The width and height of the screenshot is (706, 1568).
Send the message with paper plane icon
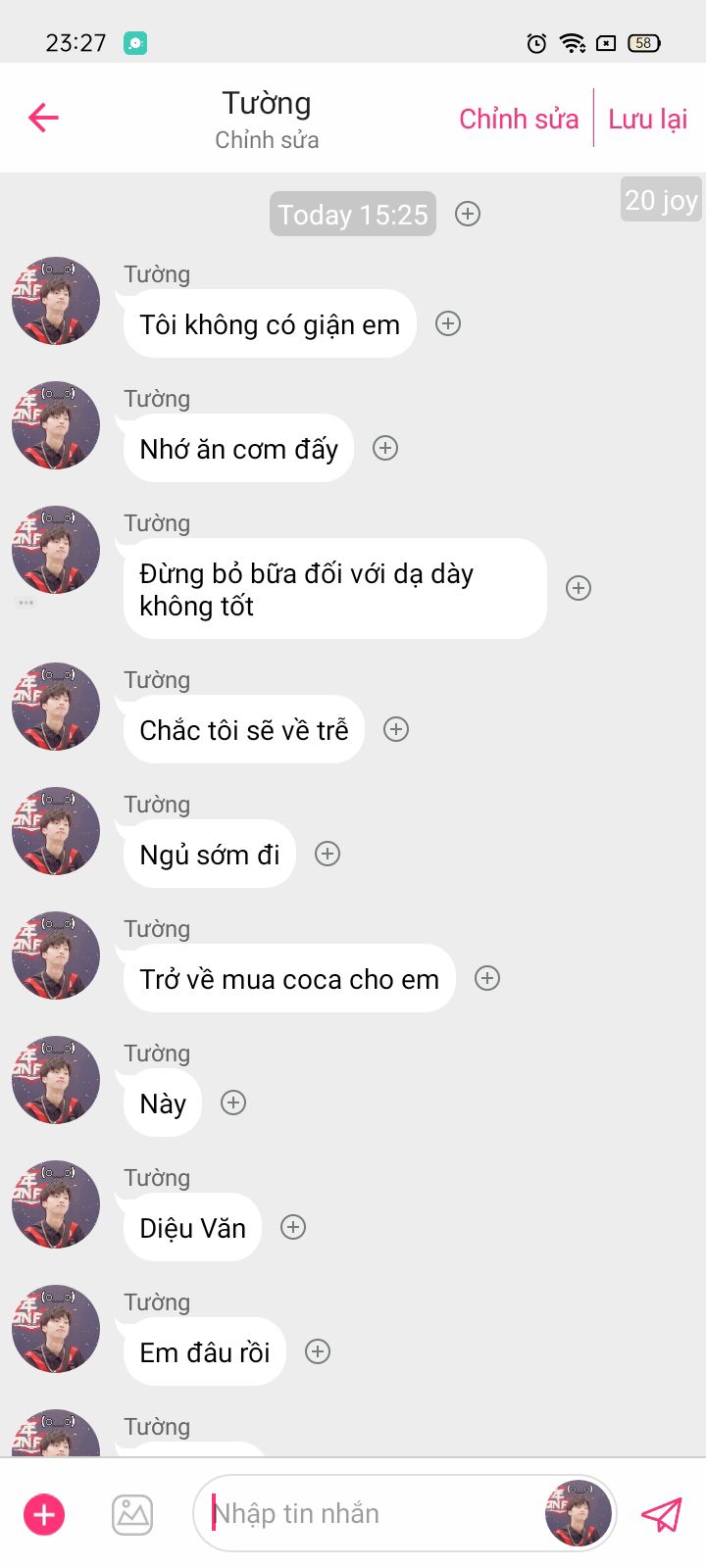coord(662,1514)
